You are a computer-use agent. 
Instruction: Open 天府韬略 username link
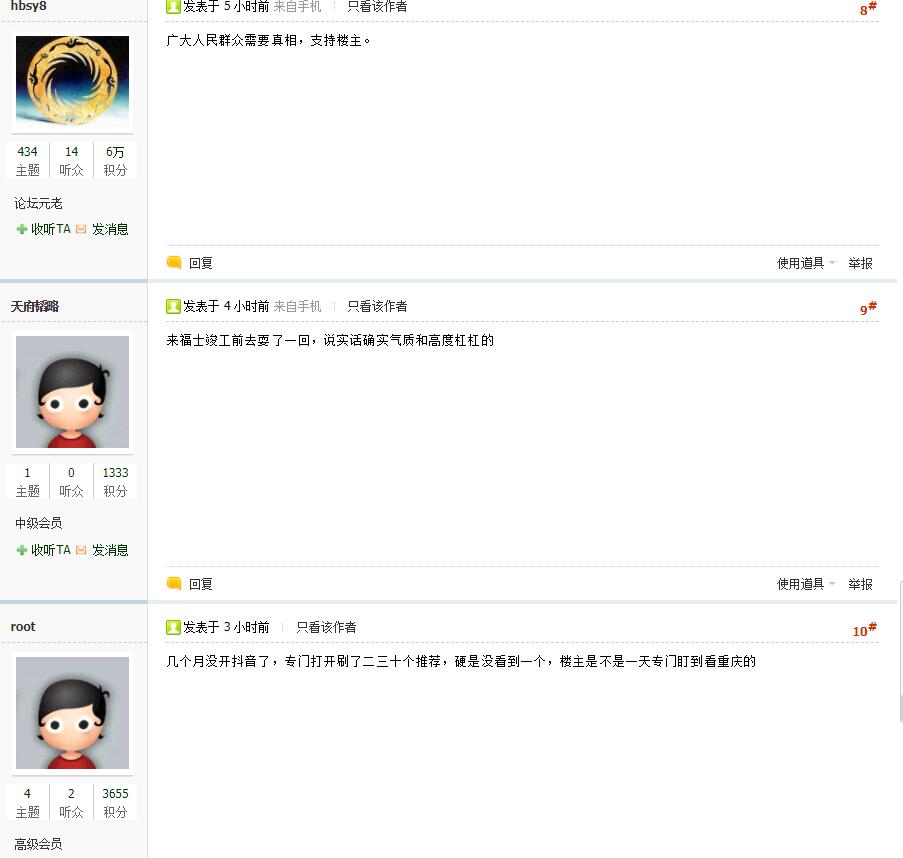[34, 306]
